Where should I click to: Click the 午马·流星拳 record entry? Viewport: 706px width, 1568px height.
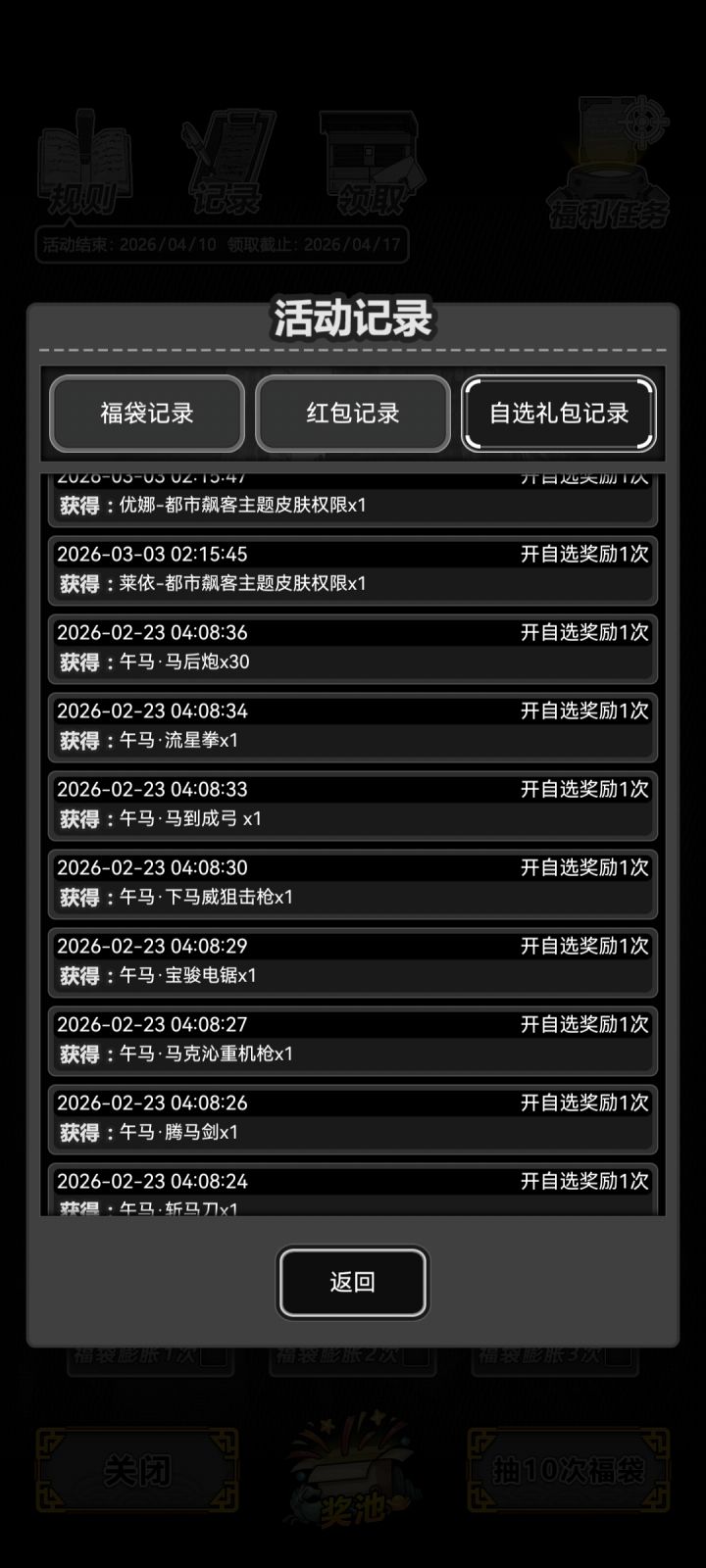point(353,725)
